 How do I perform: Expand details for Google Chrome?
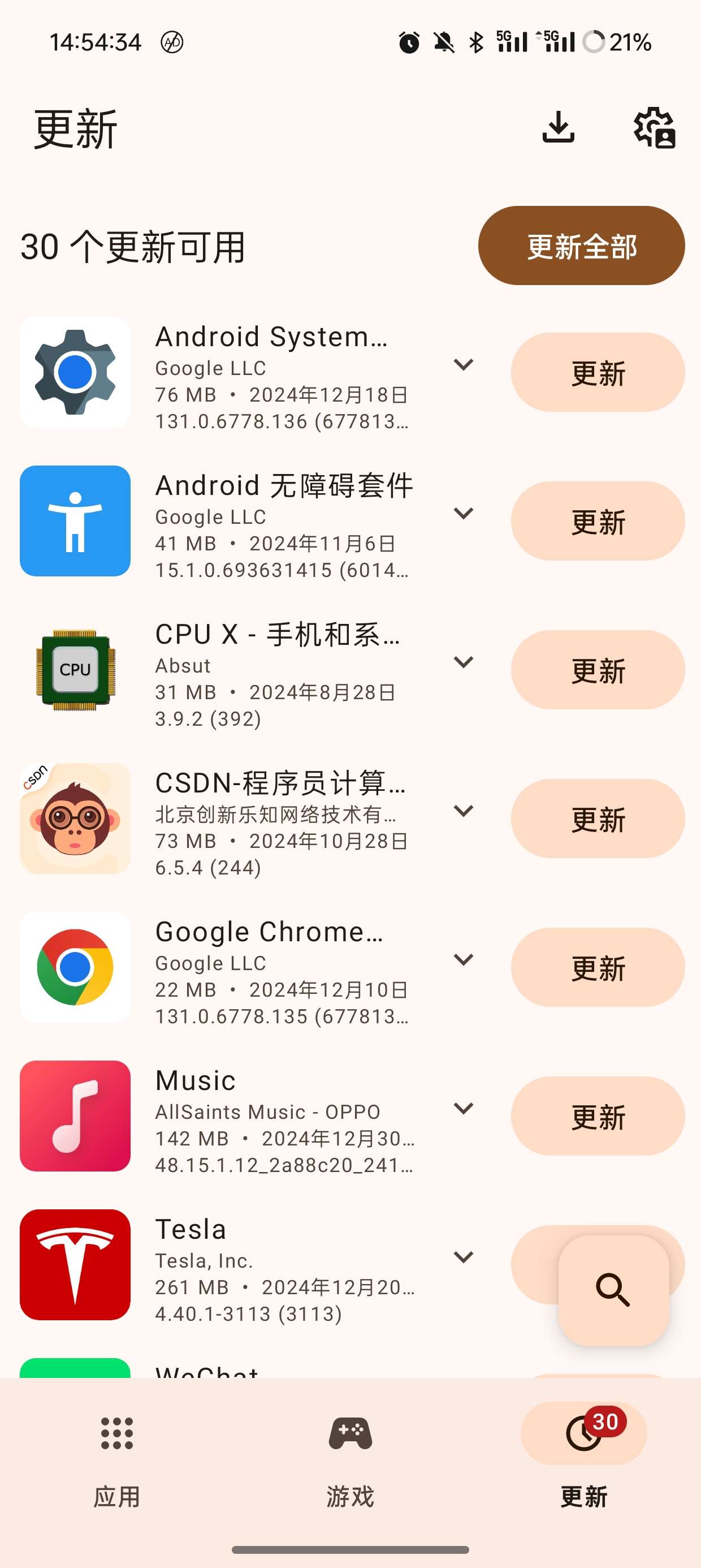click(x=464, y=959)
